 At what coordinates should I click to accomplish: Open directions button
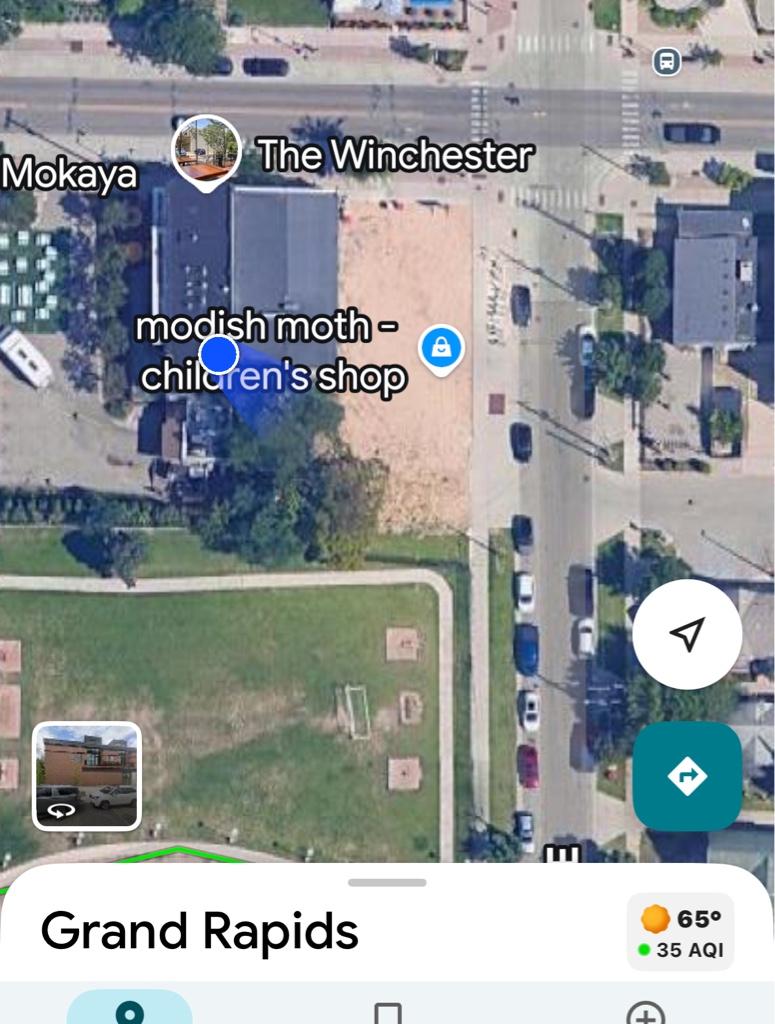click(687, 776)
